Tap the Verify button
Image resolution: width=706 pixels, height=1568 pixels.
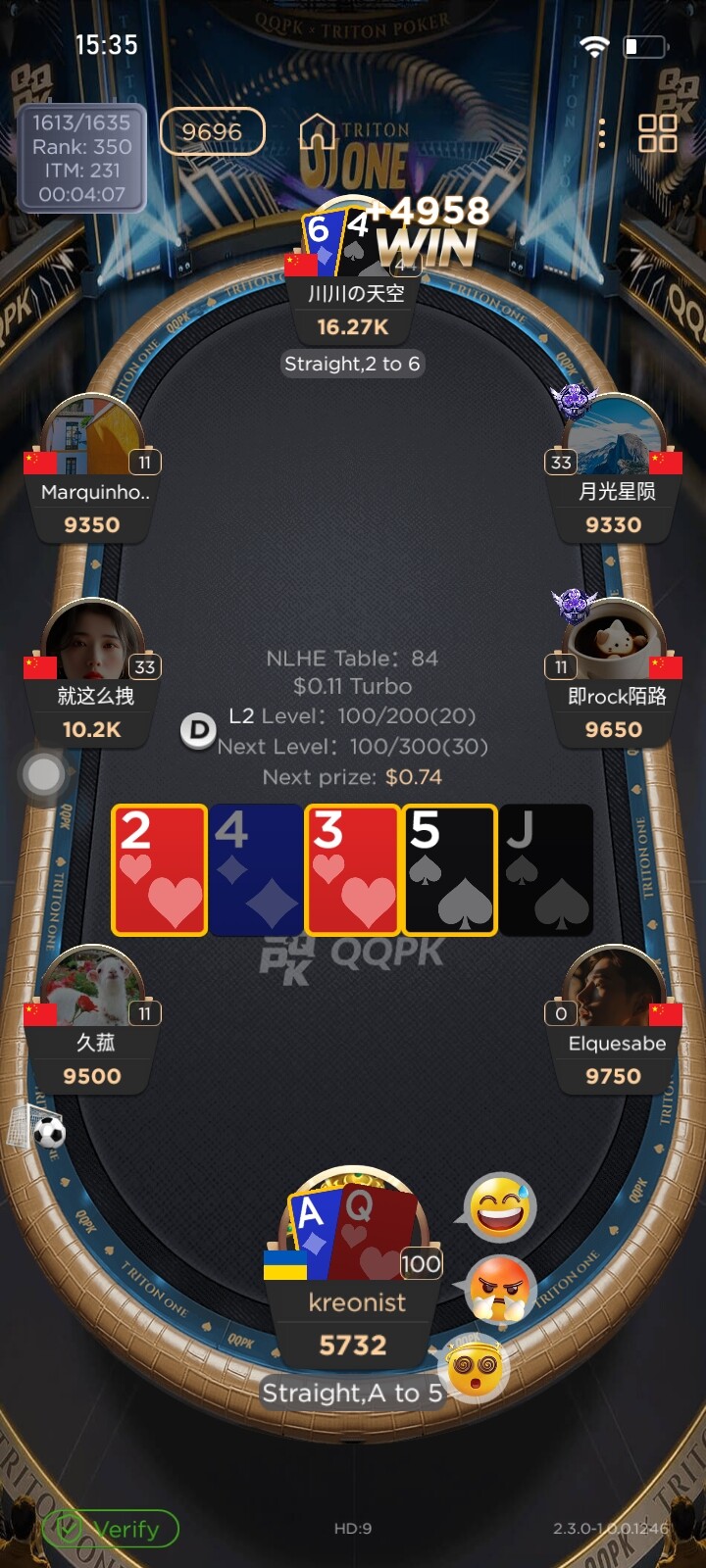tap(111, 1529)
